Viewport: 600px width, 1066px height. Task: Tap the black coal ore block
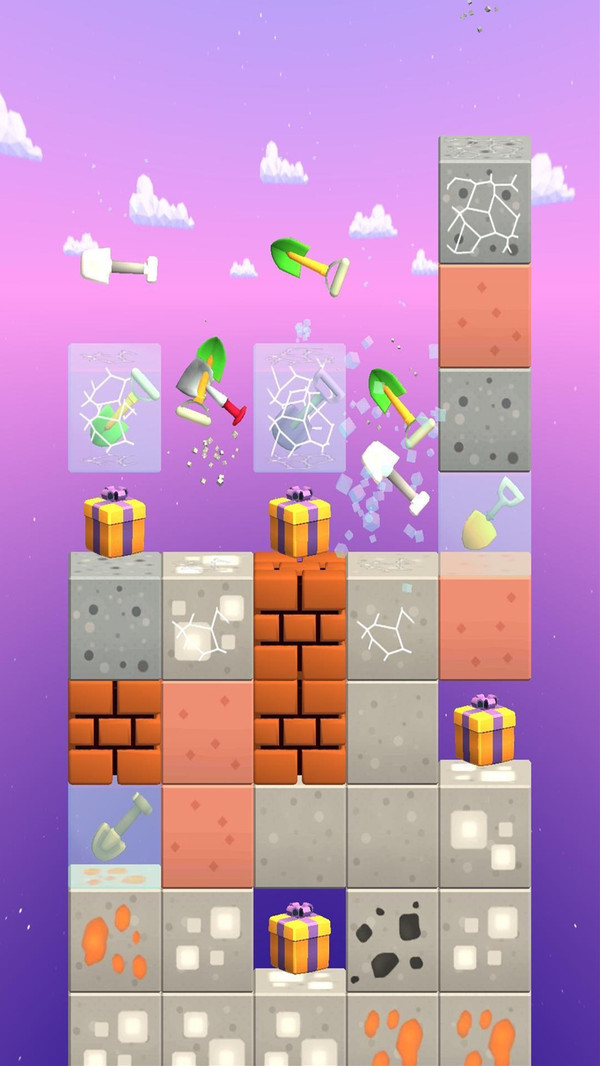click(x=391, y=941)
